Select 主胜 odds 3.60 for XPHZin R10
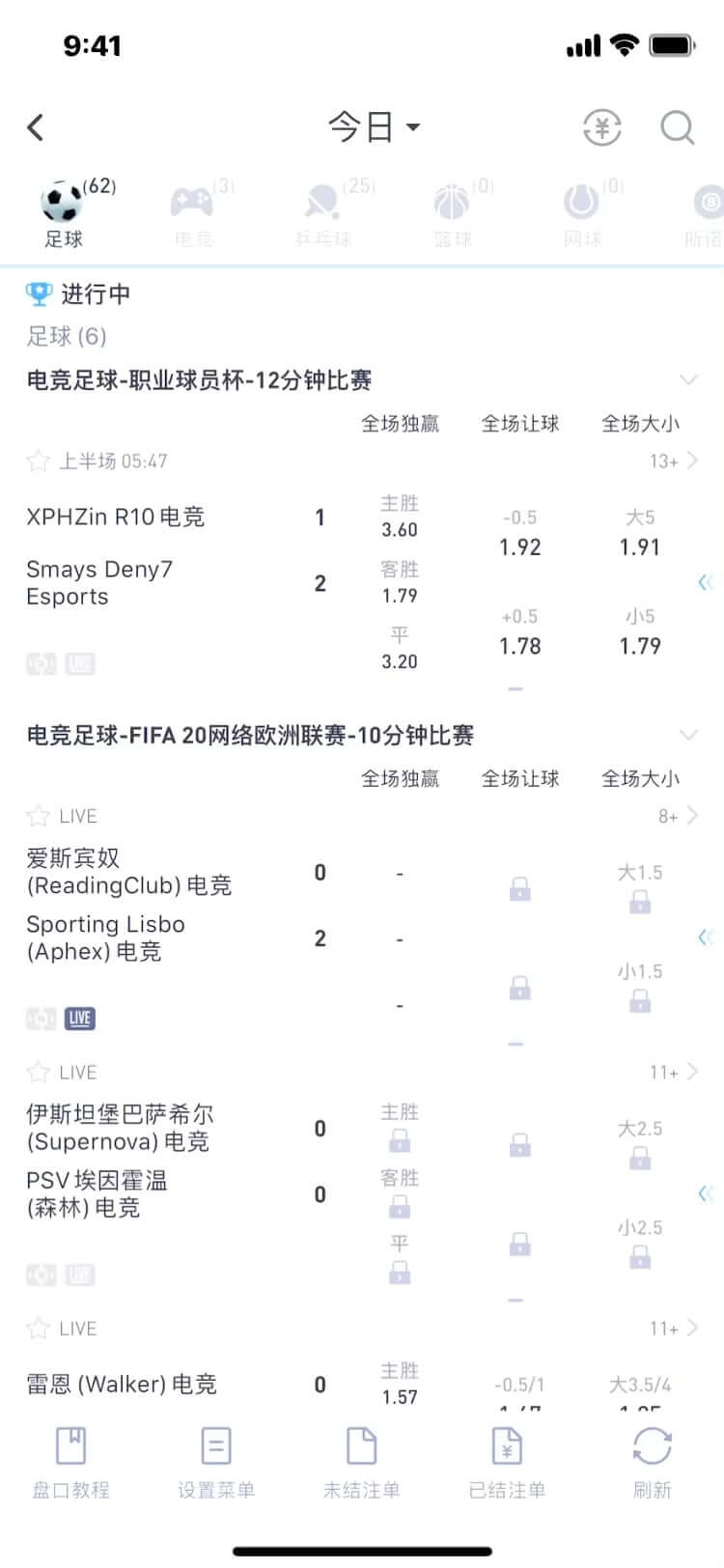This screenshot has width=724, height=1568. click(400, 518)
